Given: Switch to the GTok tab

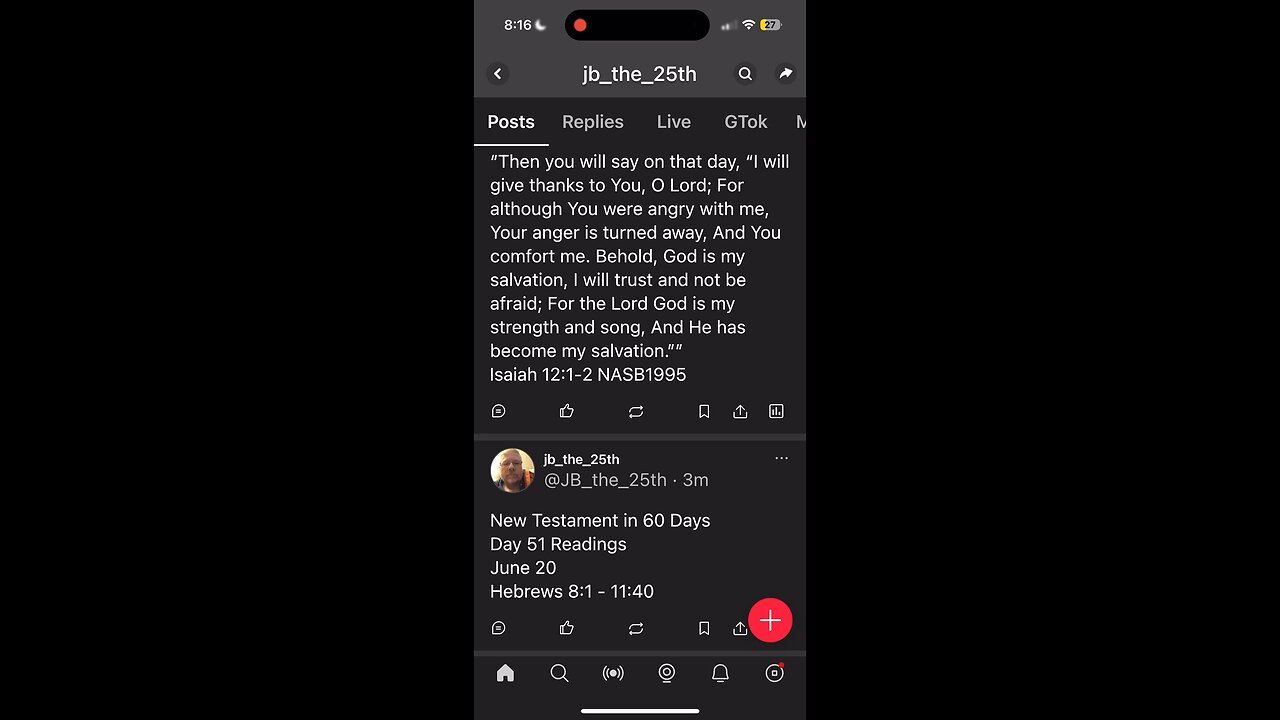Looking at the screenshot, I should pyautogui.click(x=745, y=122).
